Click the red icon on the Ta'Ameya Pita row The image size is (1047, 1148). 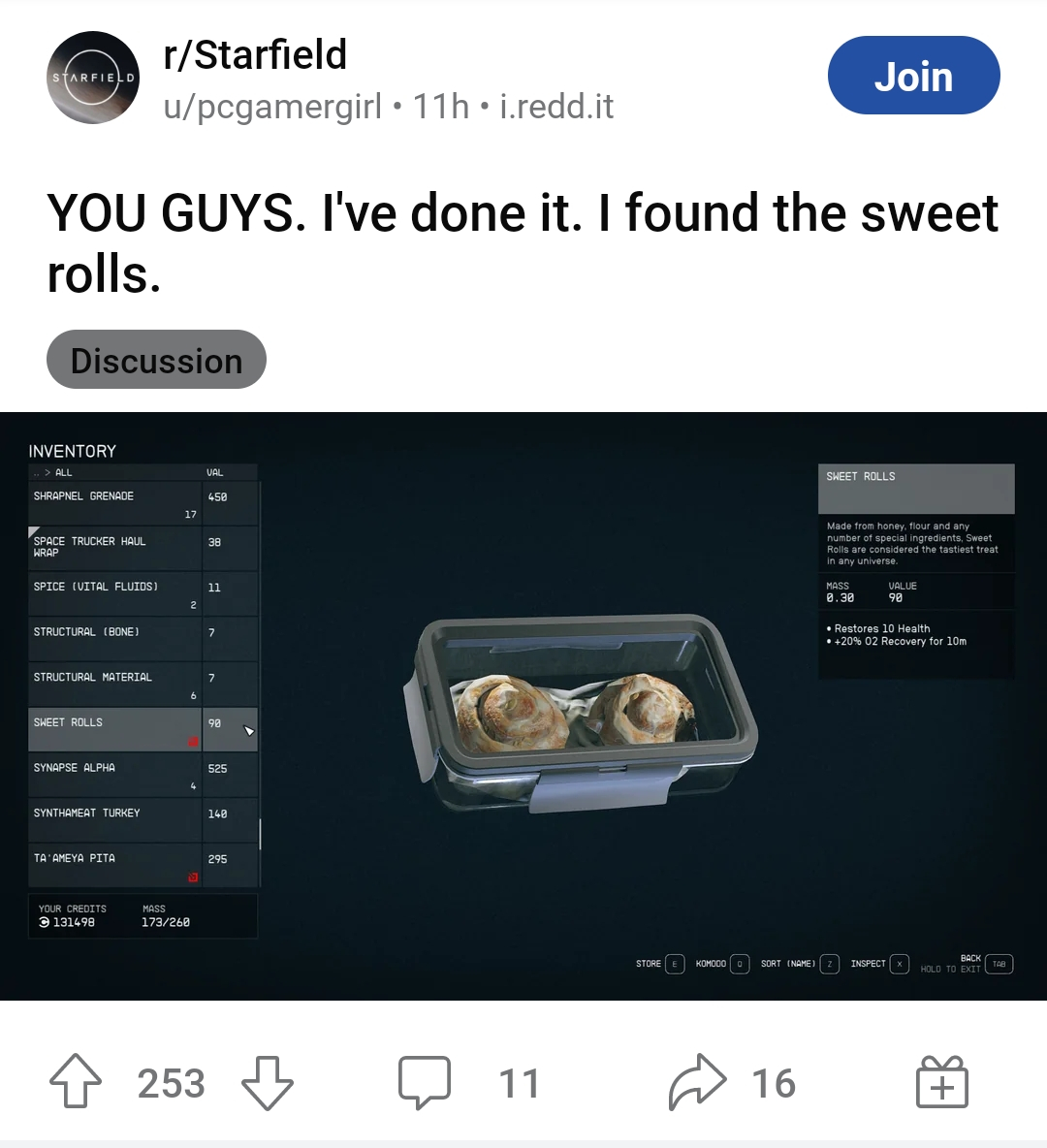point(195,877)
